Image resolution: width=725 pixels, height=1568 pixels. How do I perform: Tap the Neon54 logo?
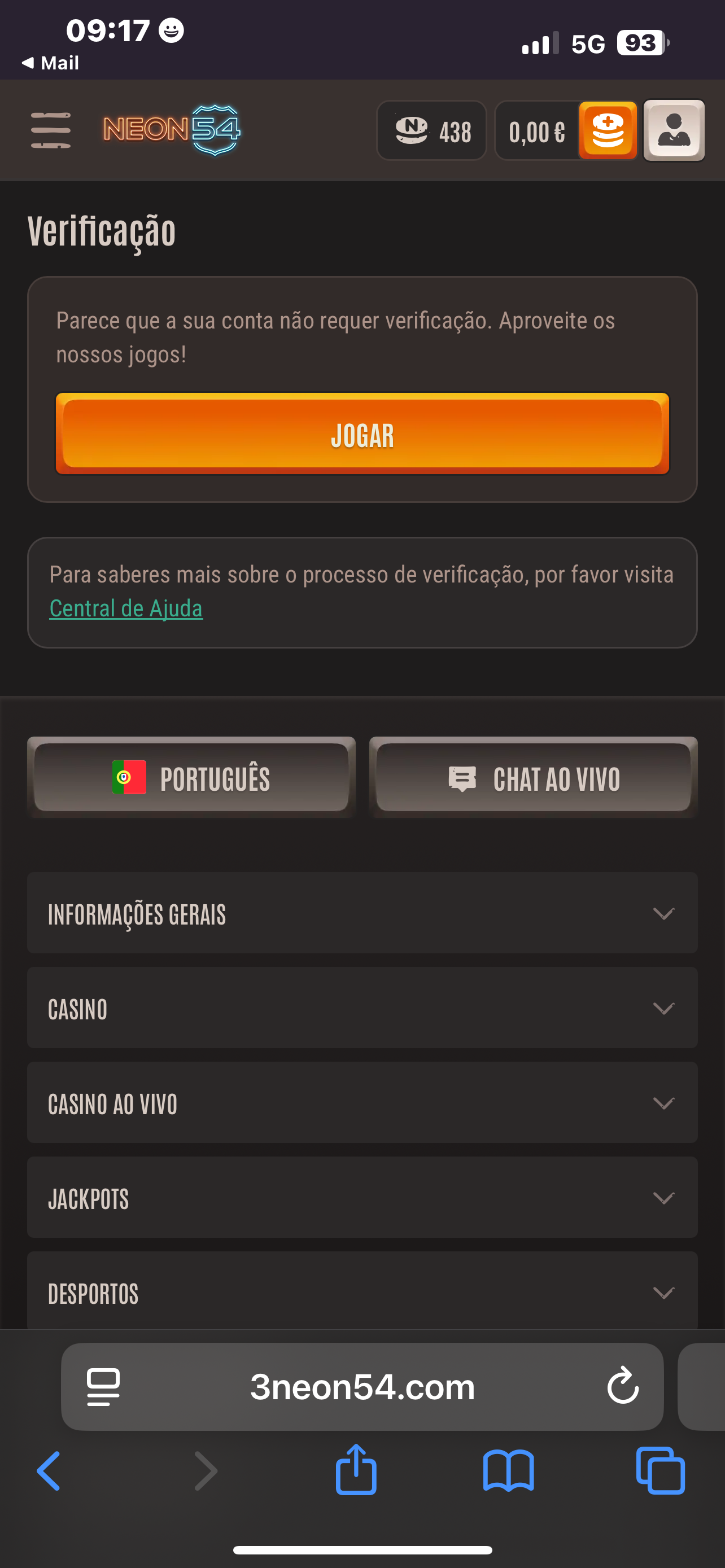click(172, 130)
